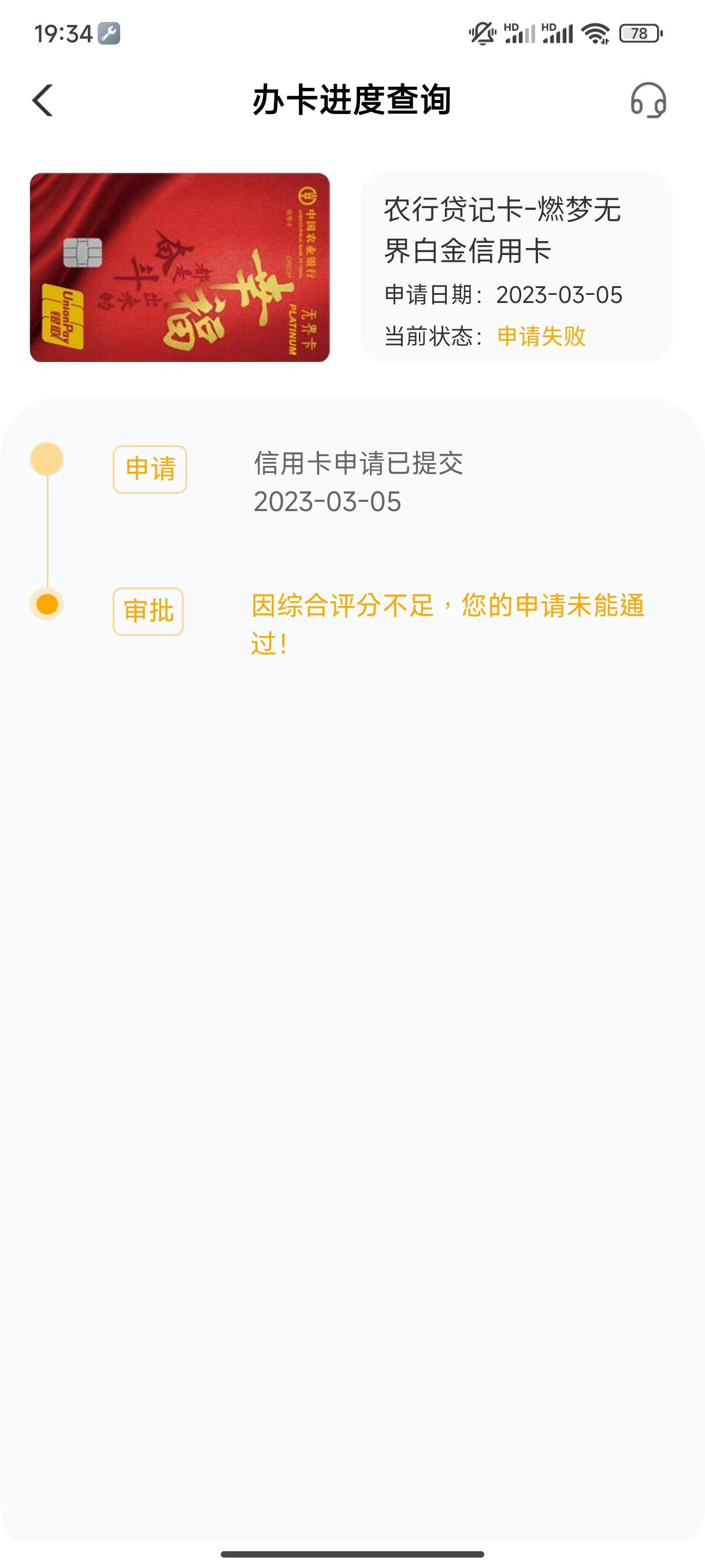Screen dimensions: 705x1568
Task: Open customer service headset icon
Action: (x=648, y=101)
